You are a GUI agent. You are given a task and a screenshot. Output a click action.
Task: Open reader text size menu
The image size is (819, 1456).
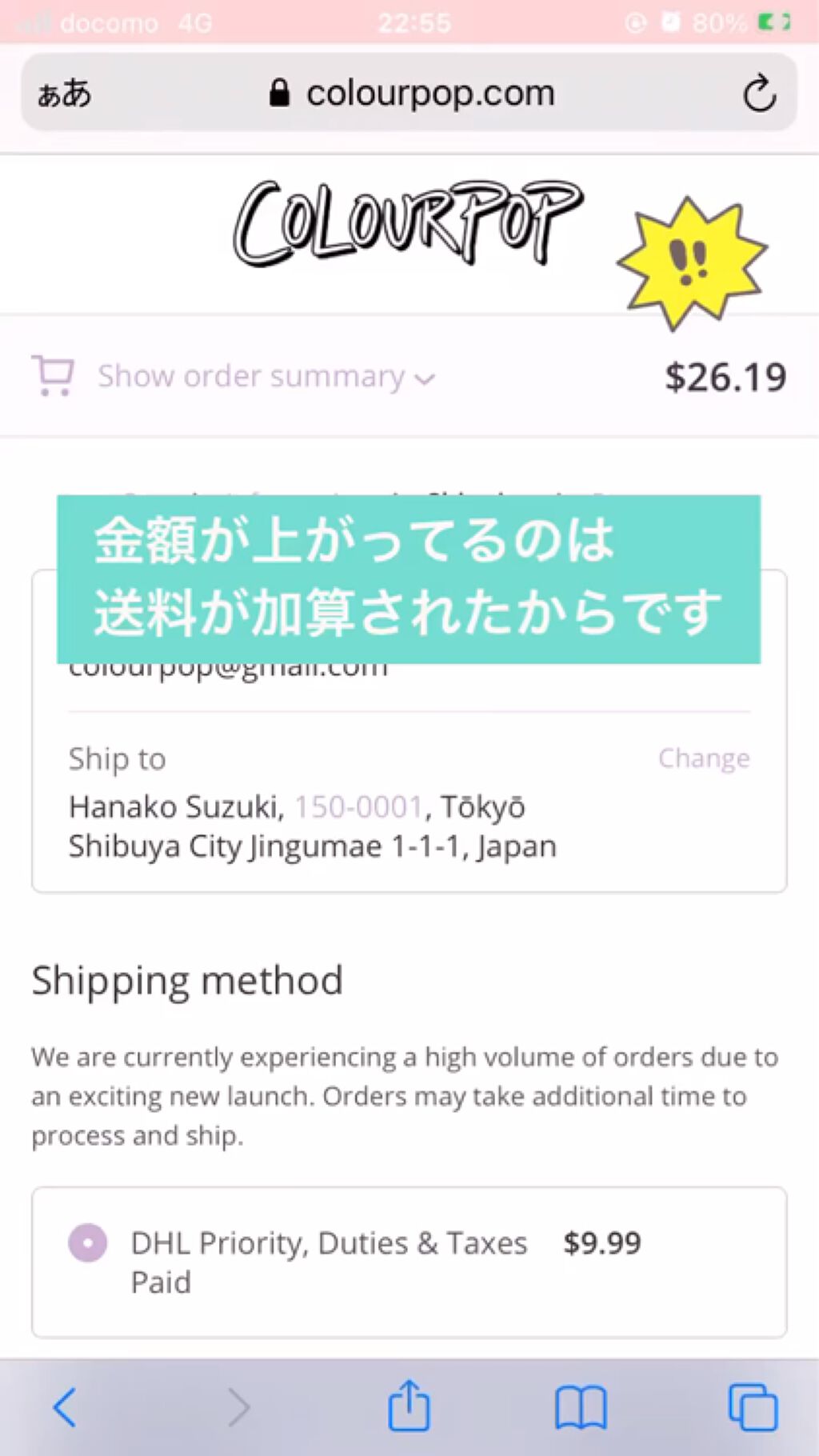64,94
